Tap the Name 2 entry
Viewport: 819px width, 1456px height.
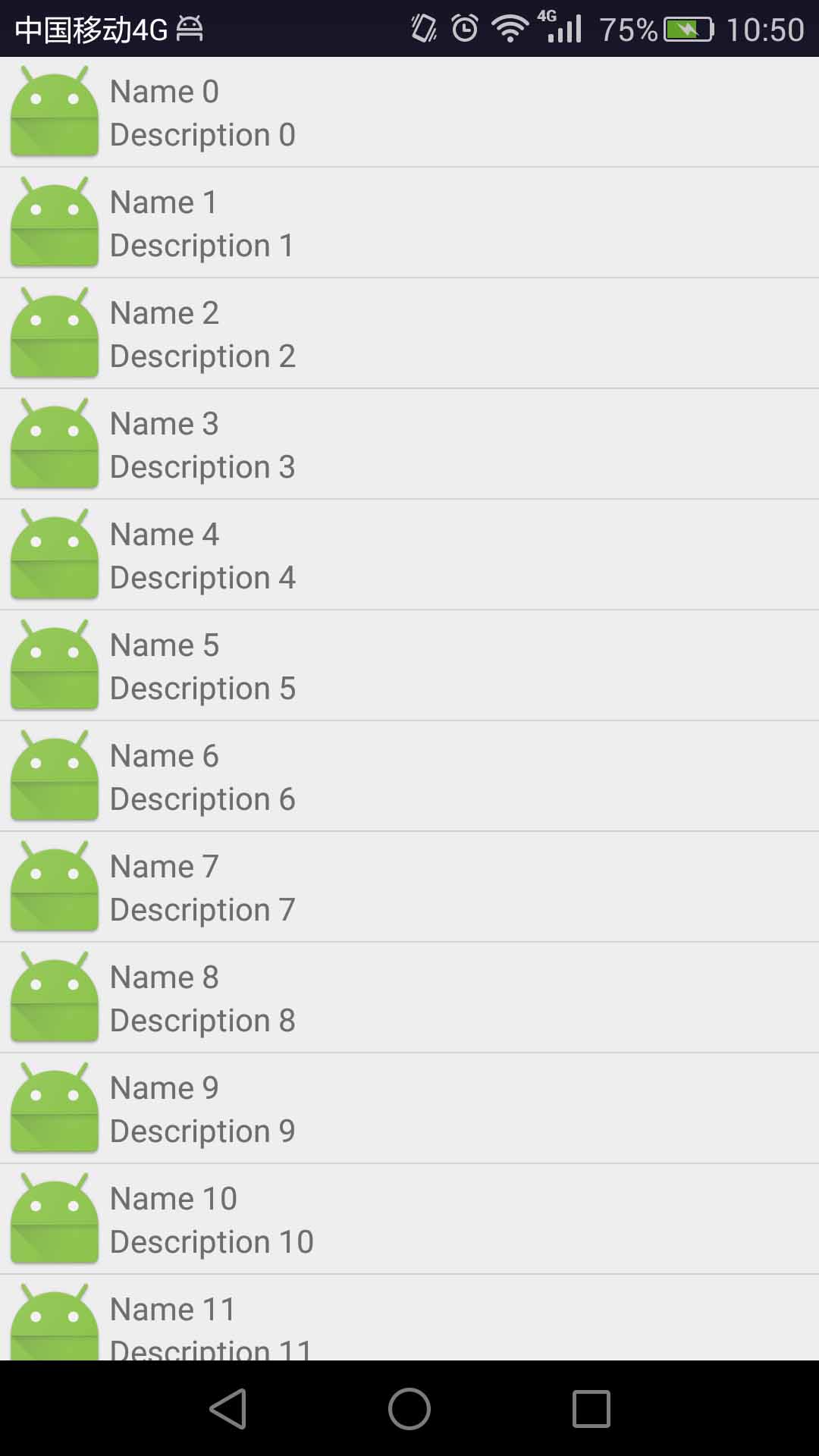point(409,334)
